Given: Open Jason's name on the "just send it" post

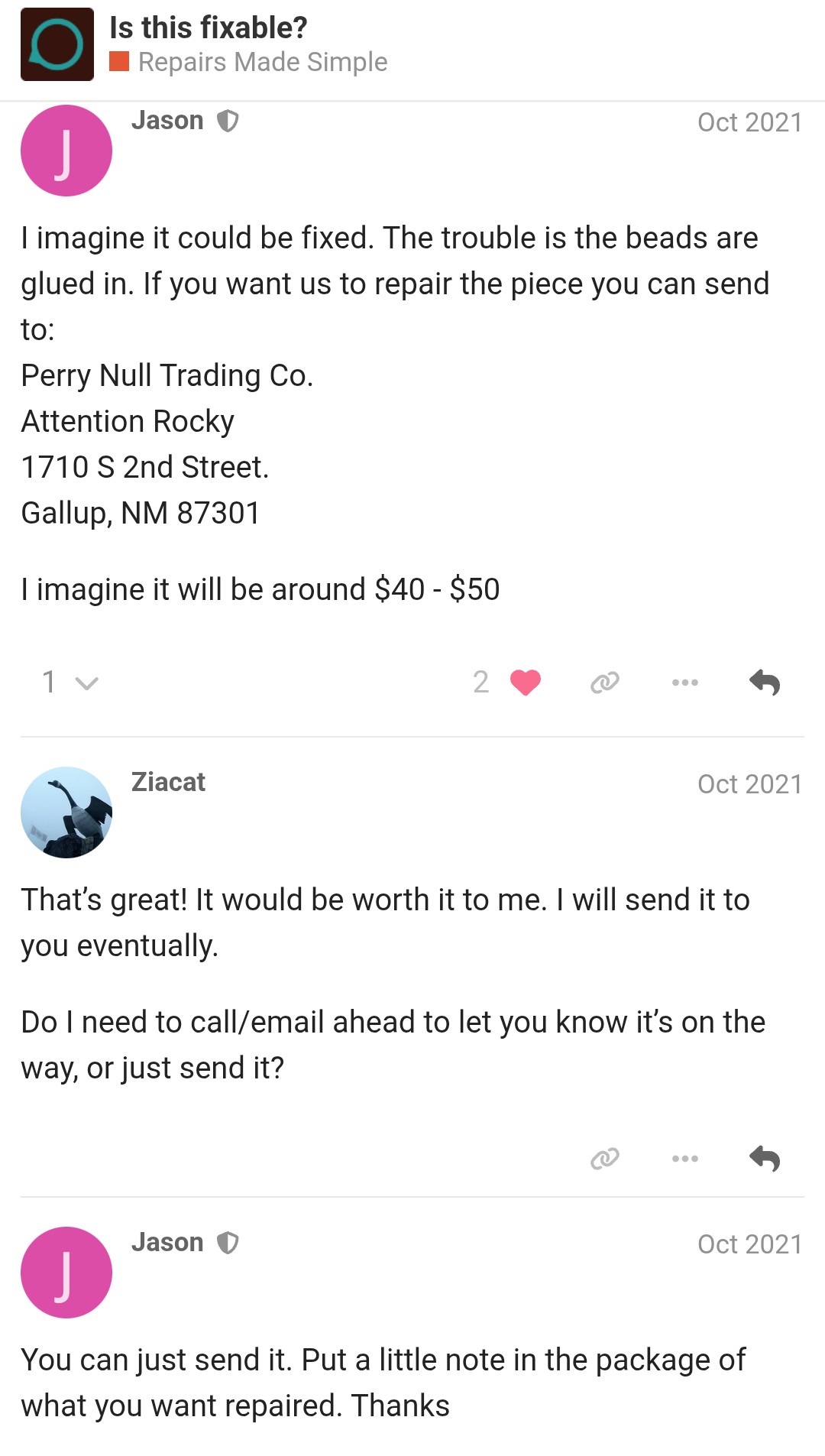Looking at the screenshot, I should [x=167, y=1242].
